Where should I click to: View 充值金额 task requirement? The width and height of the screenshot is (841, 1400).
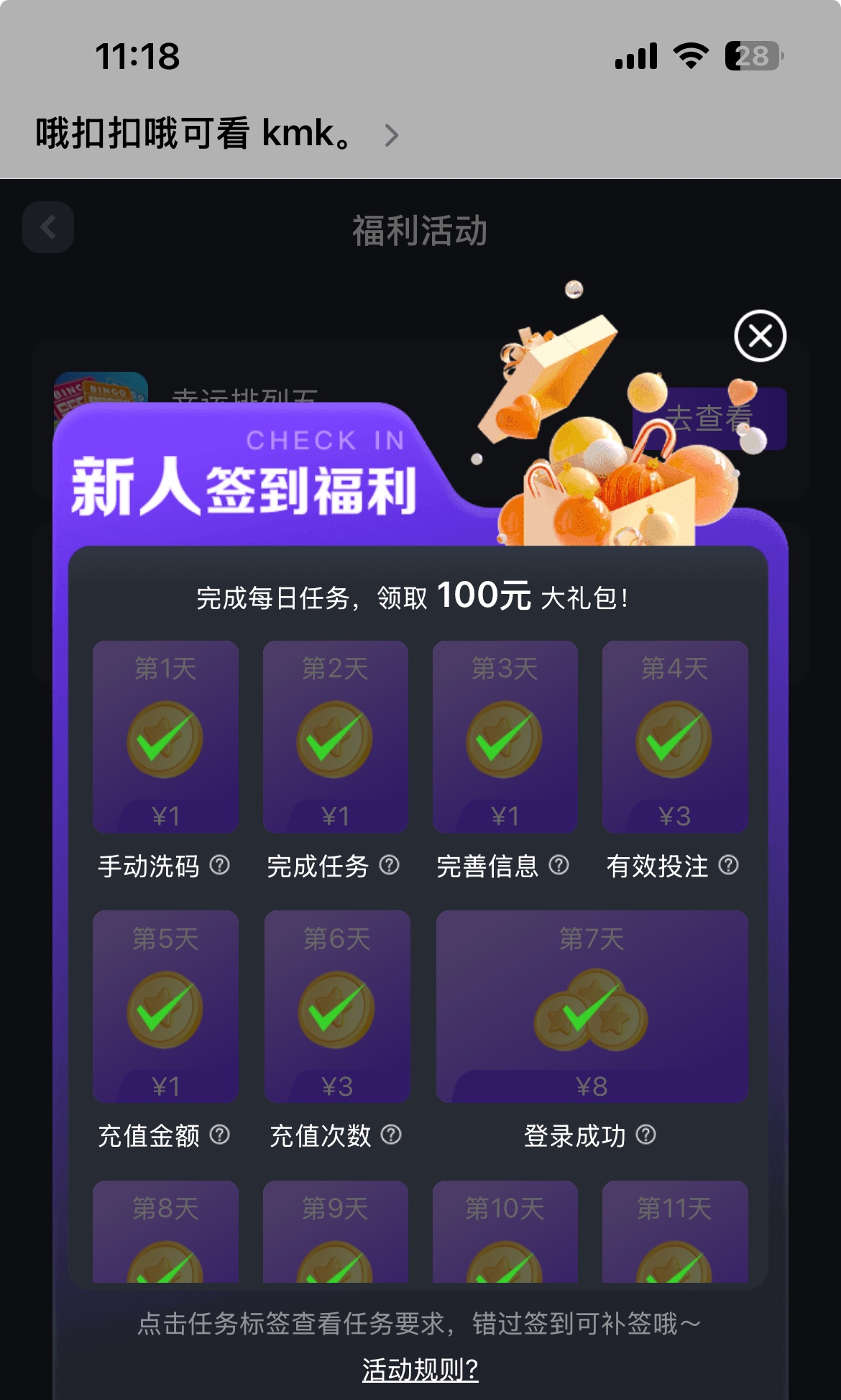[x=219, y=1135]
